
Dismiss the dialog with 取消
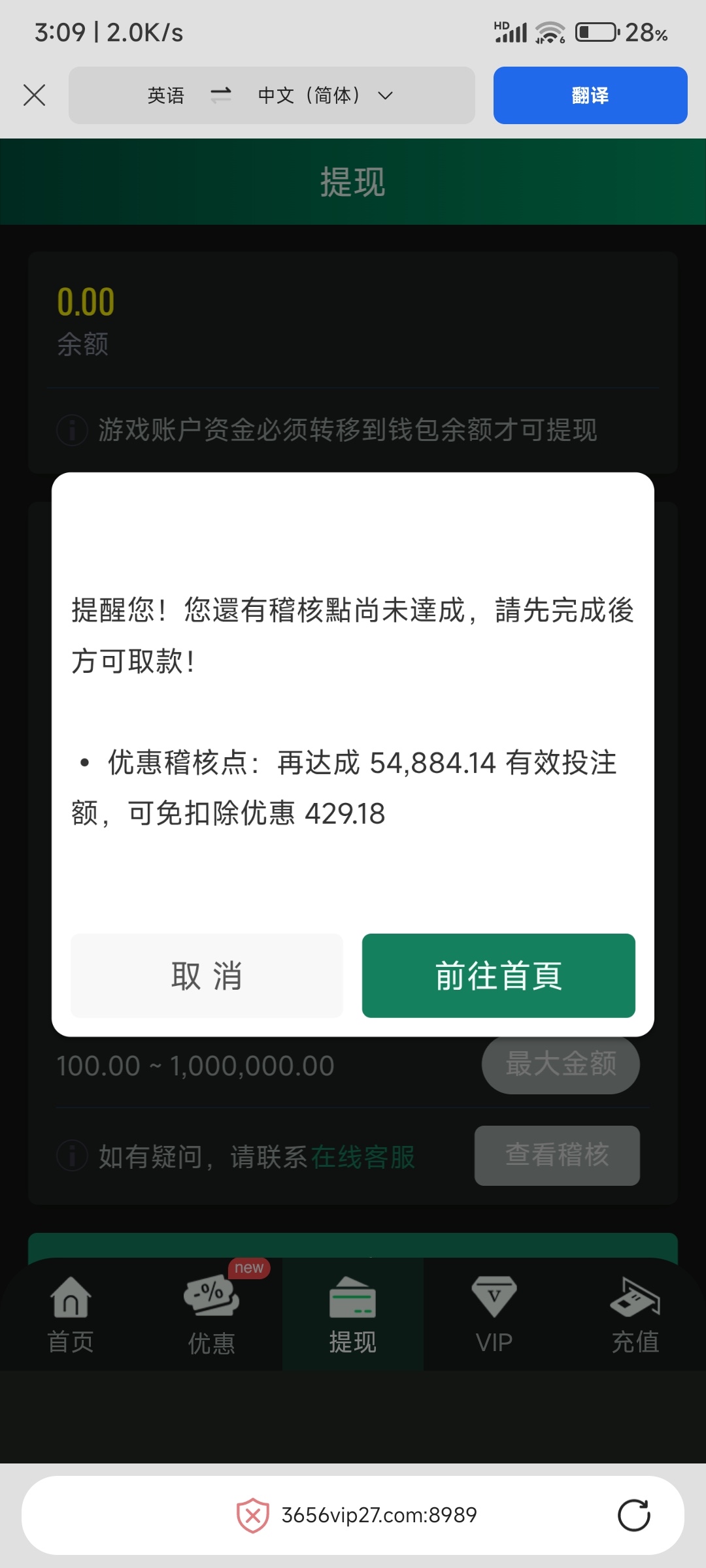coord(207,975)
